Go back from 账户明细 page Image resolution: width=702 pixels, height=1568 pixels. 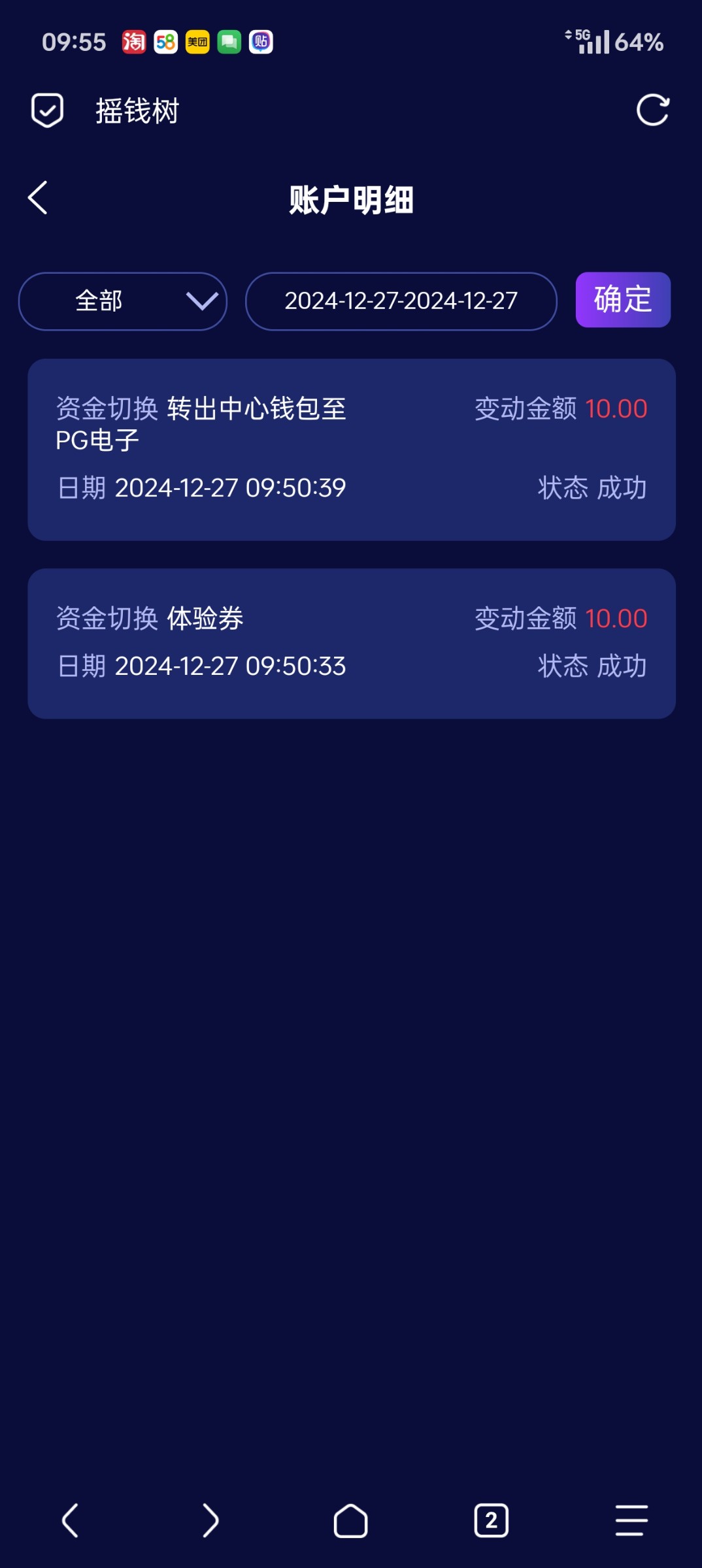tap(38, 197)
